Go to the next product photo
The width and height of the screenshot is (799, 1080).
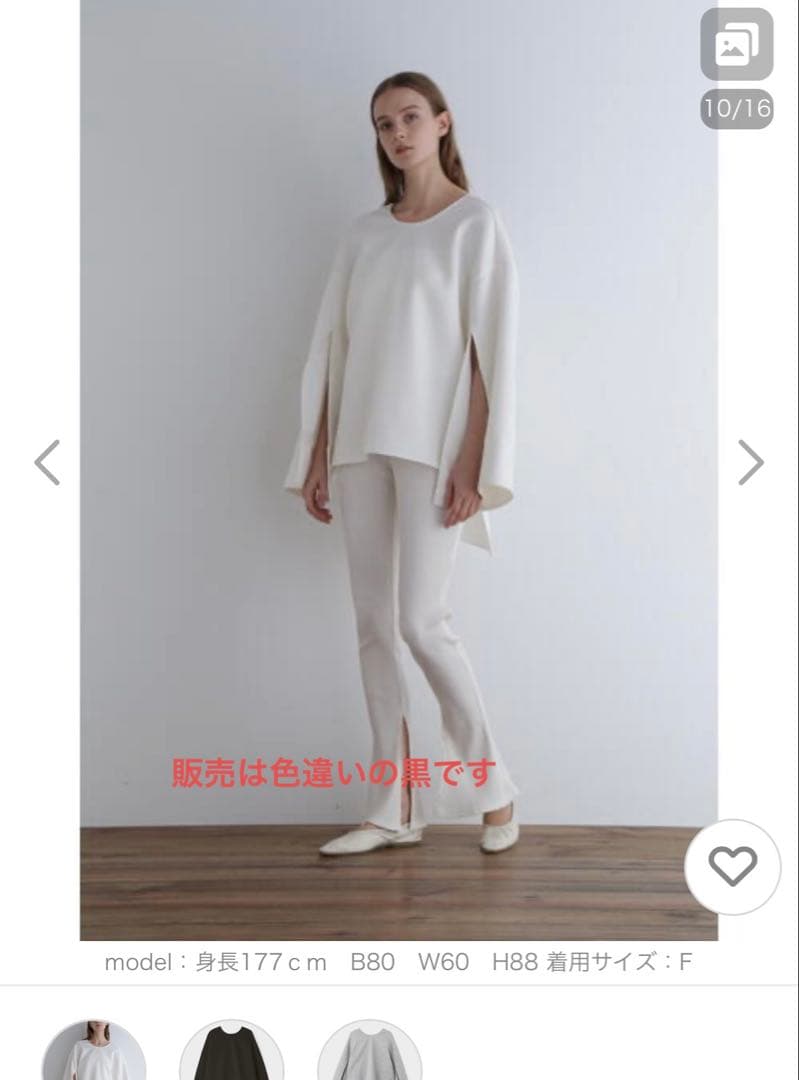click(750, 462)
